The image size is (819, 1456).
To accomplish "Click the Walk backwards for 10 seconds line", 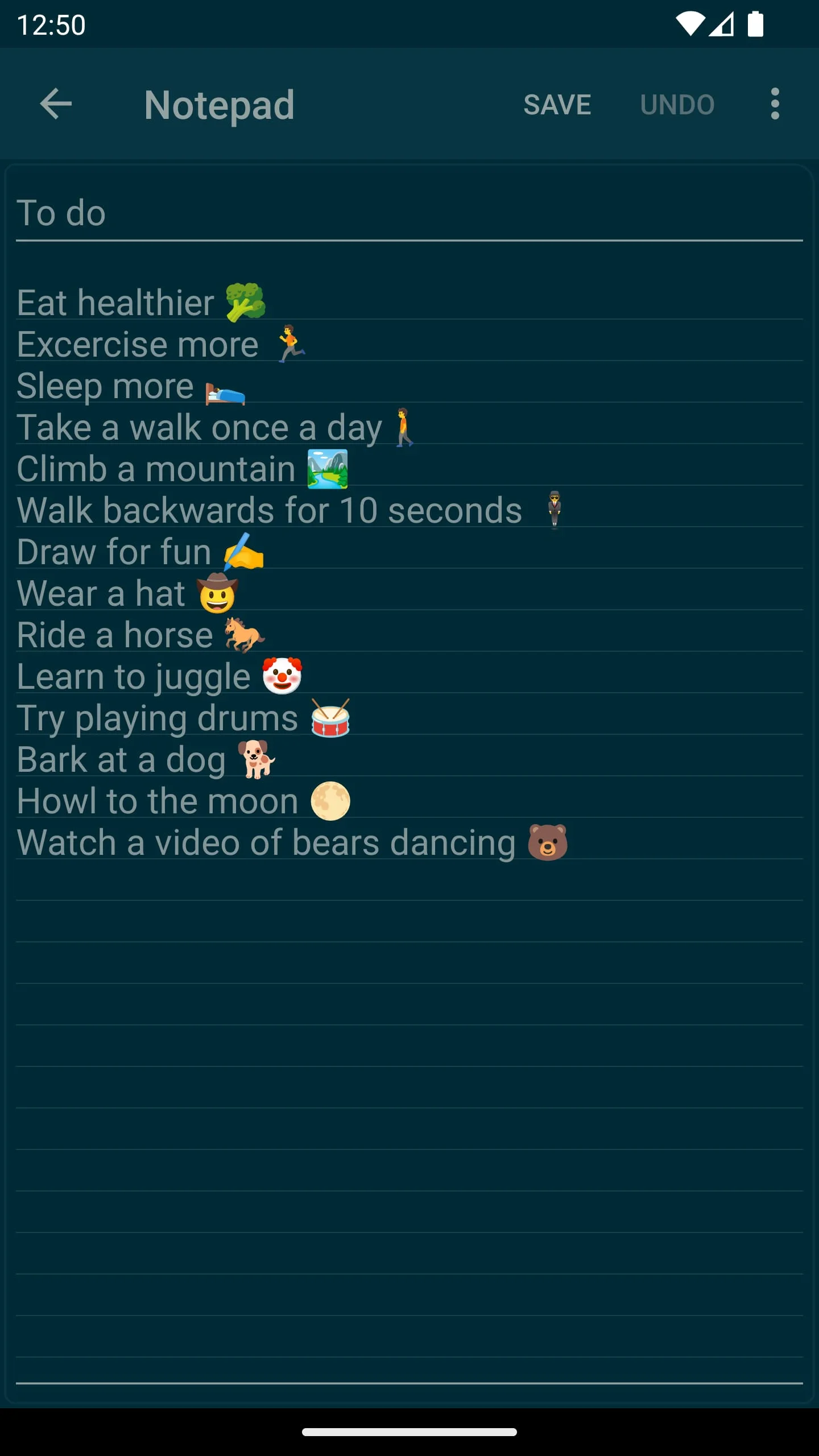I will 267,510.
